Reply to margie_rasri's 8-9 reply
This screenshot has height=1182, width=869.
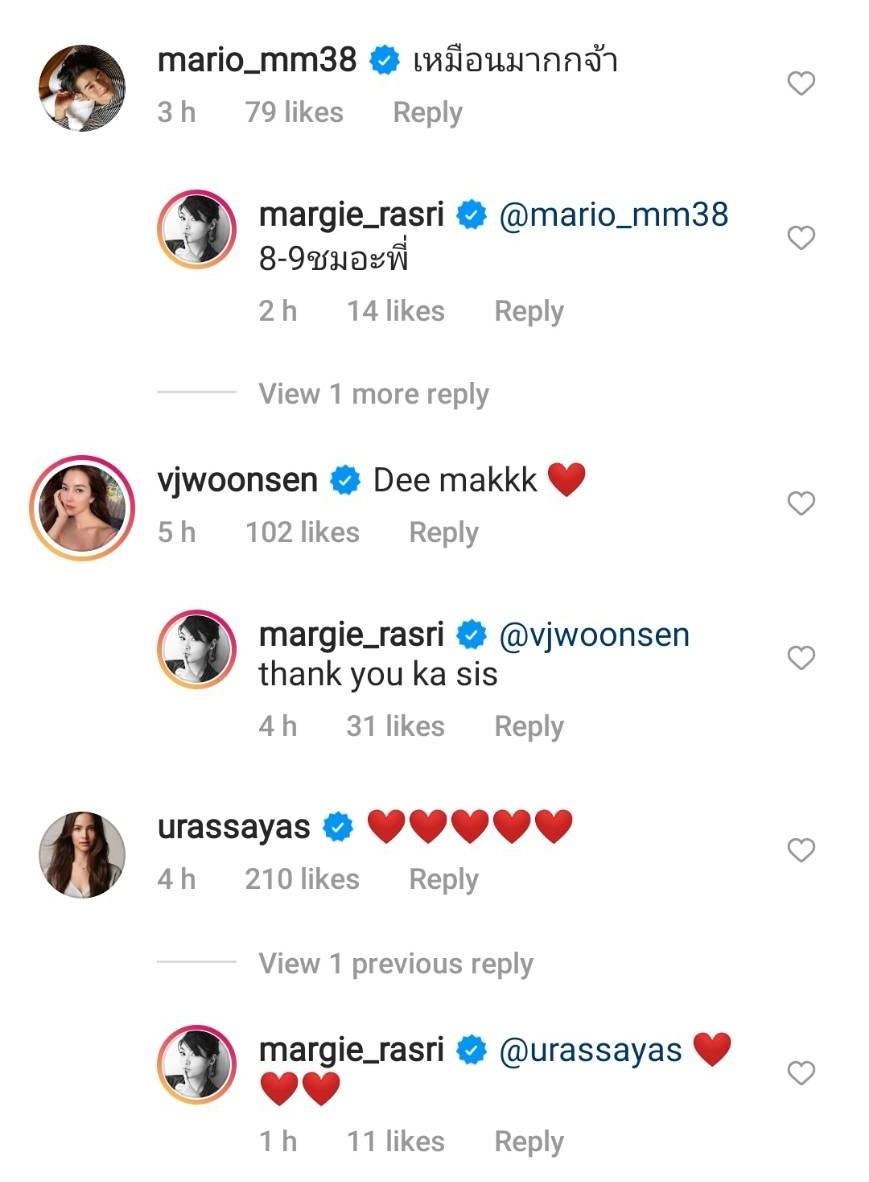(x=528, y=312)
